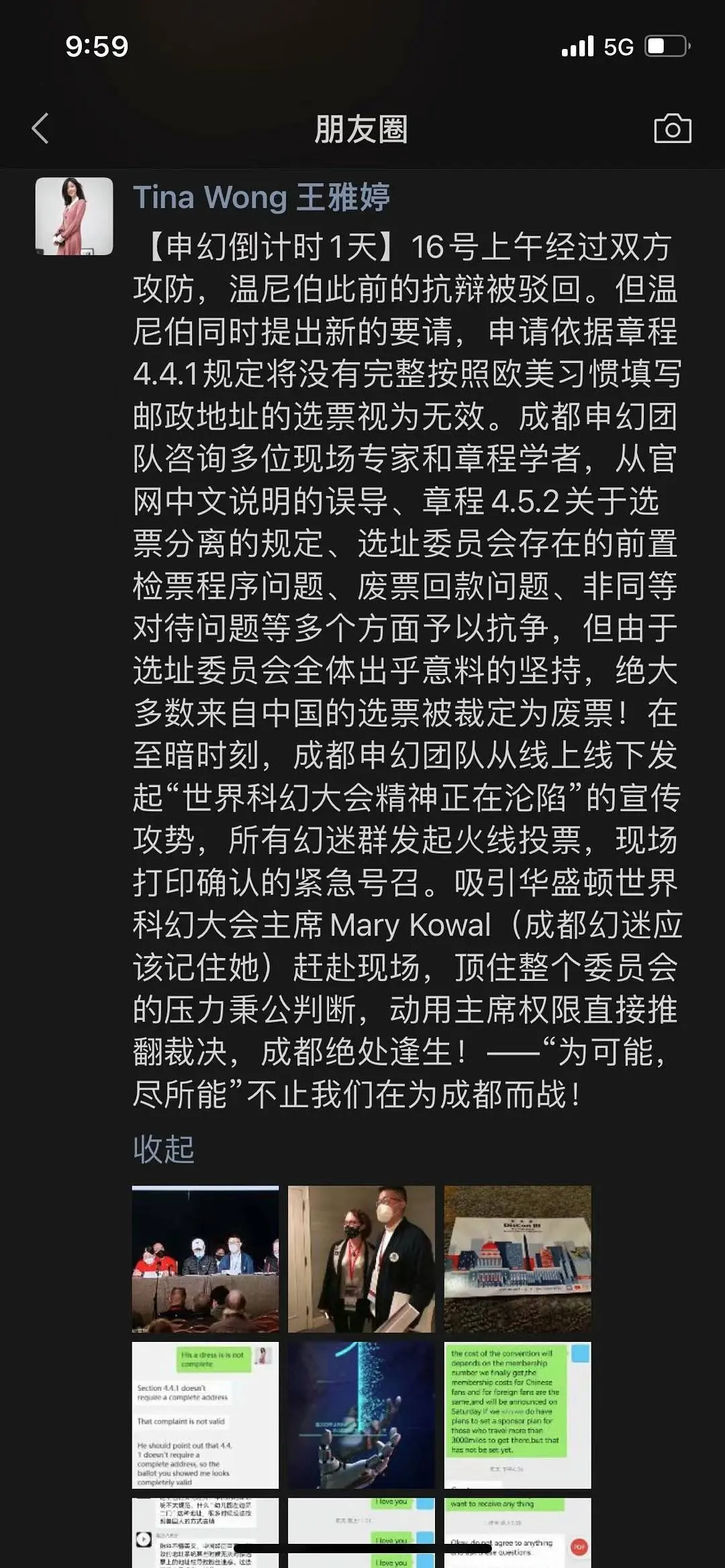Open the photo of the masked panel at the table
Viewport: 725px width, 1568px height.
205,1259
